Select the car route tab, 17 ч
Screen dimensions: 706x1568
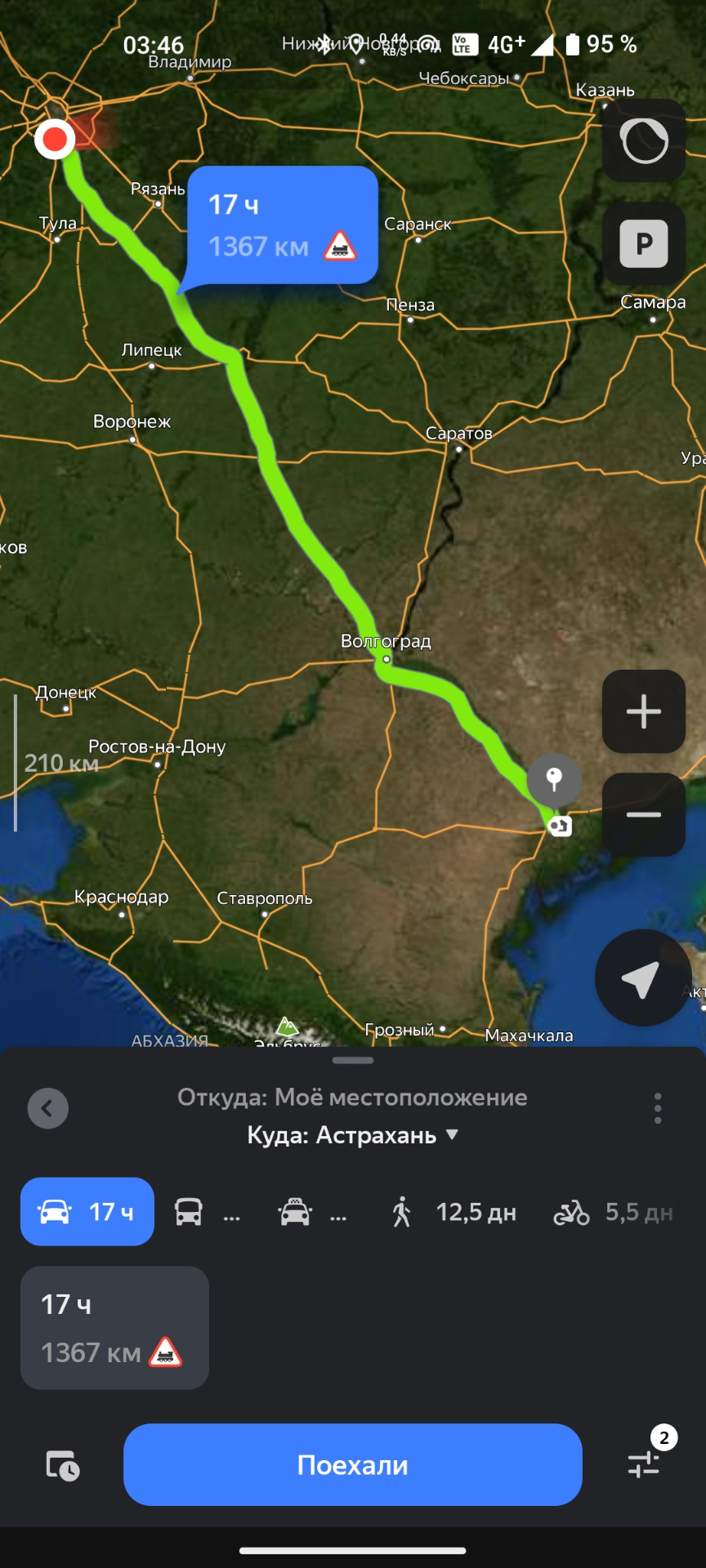point(87,1212)
